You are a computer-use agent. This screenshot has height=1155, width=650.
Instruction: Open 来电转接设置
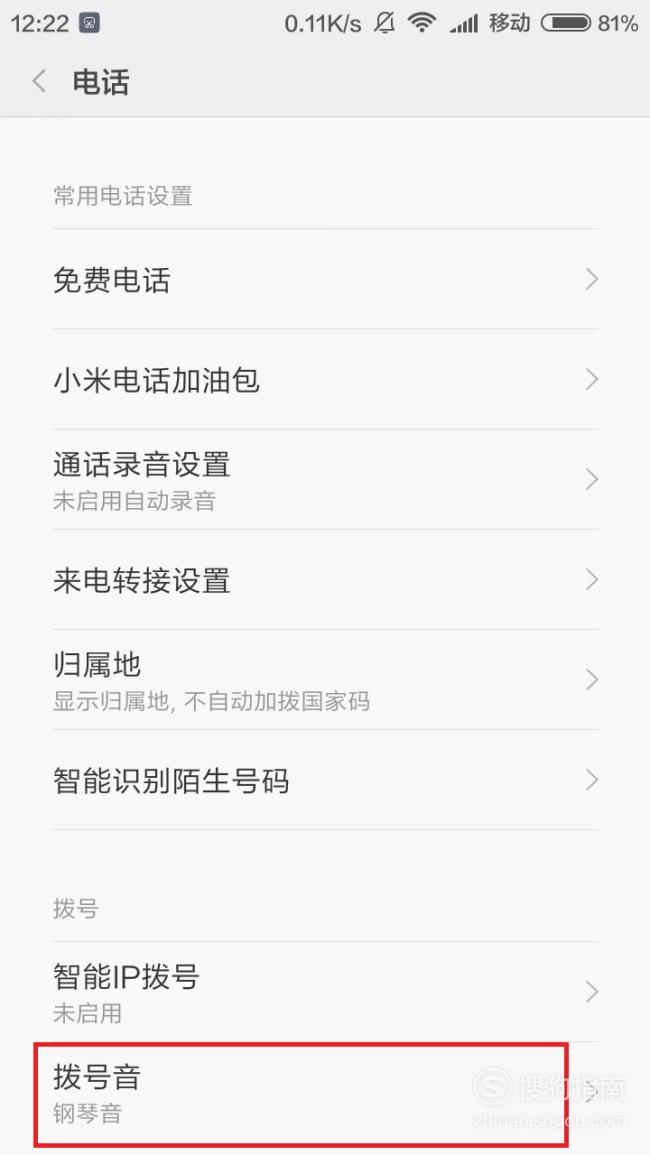[325, 580]
